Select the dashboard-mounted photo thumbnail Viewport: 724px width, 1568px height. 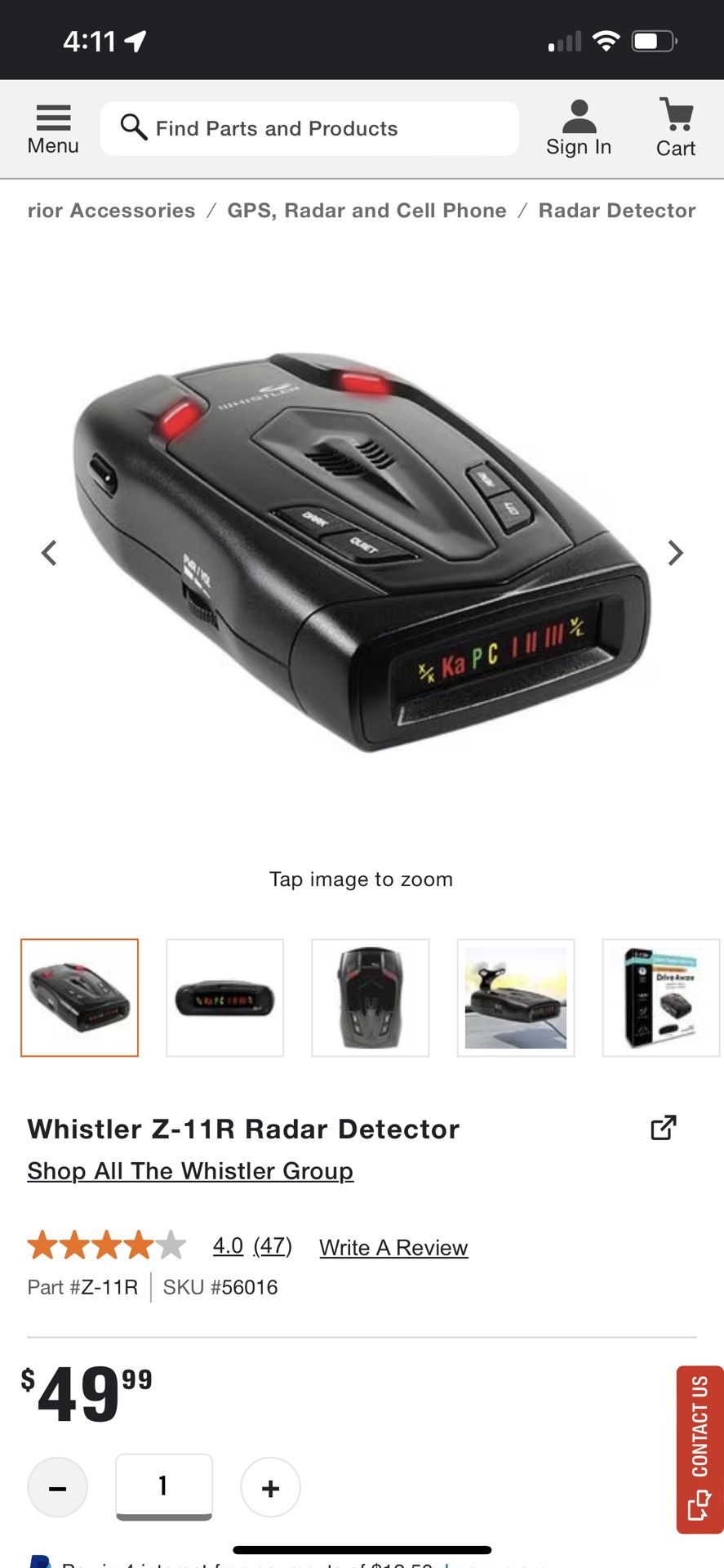(x=516, y=998)
